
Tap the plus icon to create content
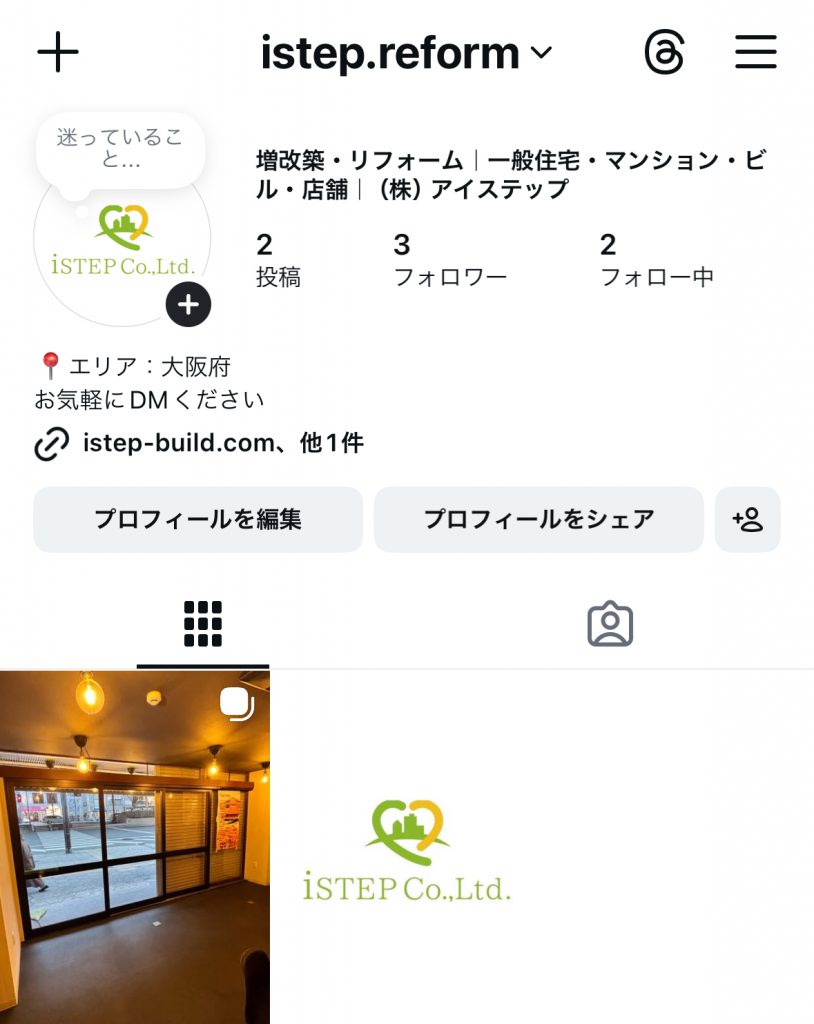(x=58, y=52)
